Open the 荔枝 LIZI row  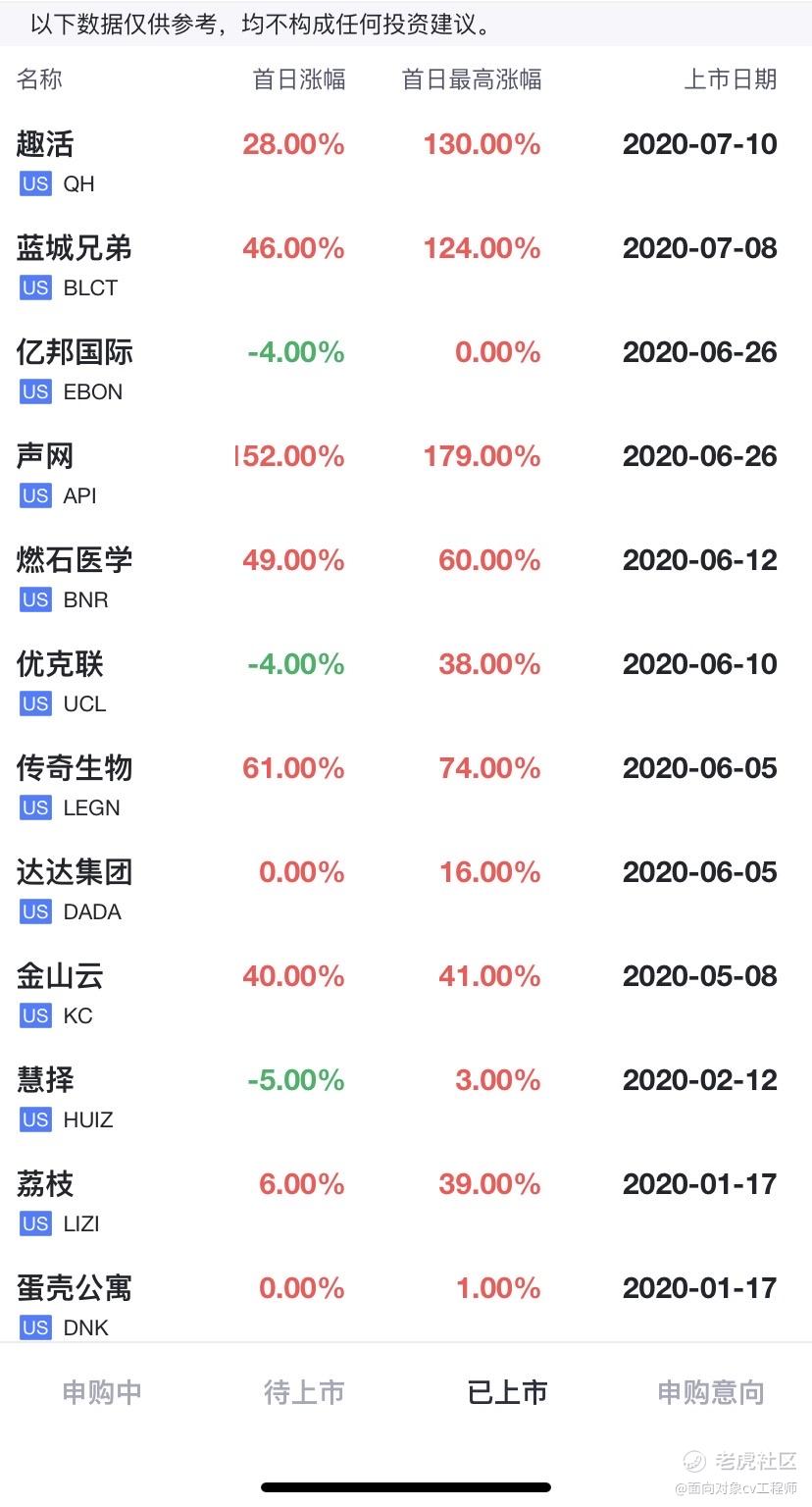point(406,1202)
